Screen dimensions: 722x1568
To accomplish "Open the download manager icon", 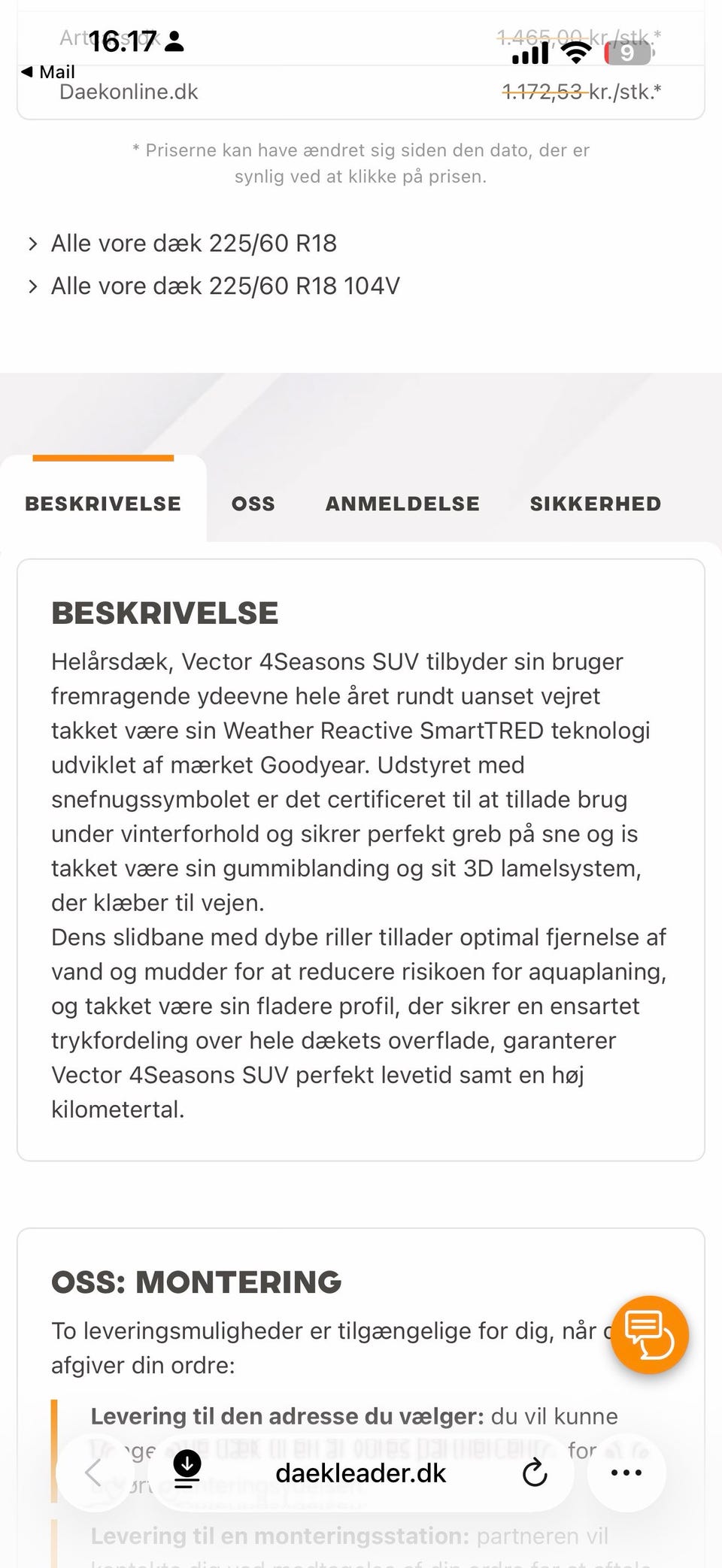I will [x=187, y=1473].
